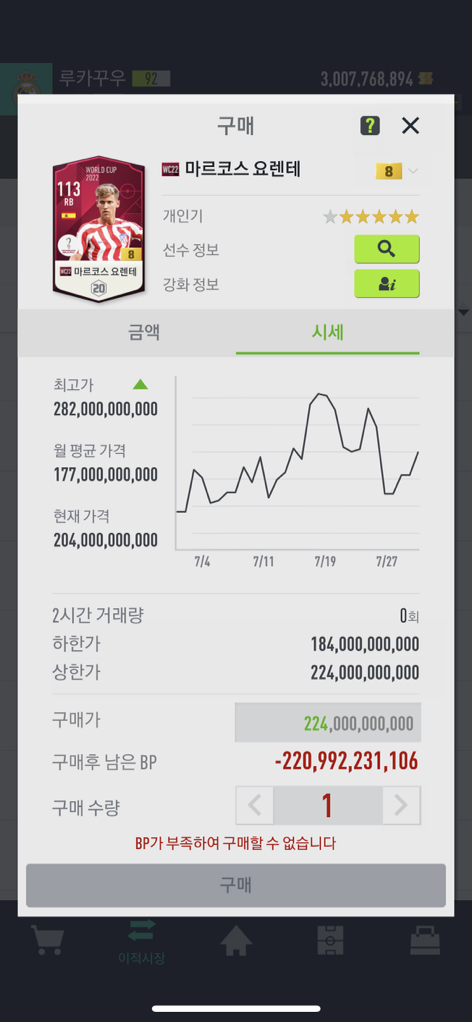Tap the 구매 purchase button
This screenshot has height=1022, width=472.
pyautogui.click(x=236, y=885)
